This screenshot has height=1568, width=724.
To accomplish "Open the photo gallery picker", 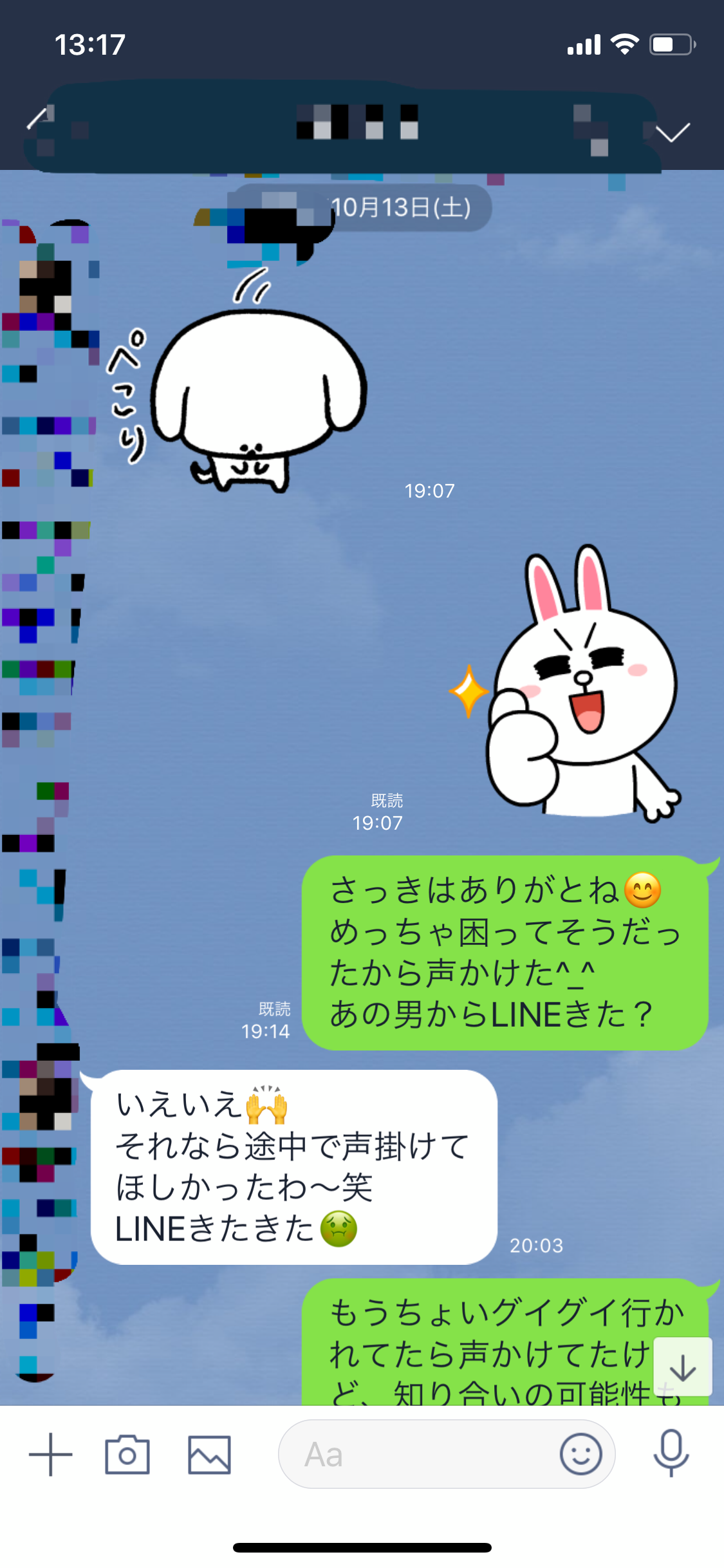I will [x=209, y=1454].
